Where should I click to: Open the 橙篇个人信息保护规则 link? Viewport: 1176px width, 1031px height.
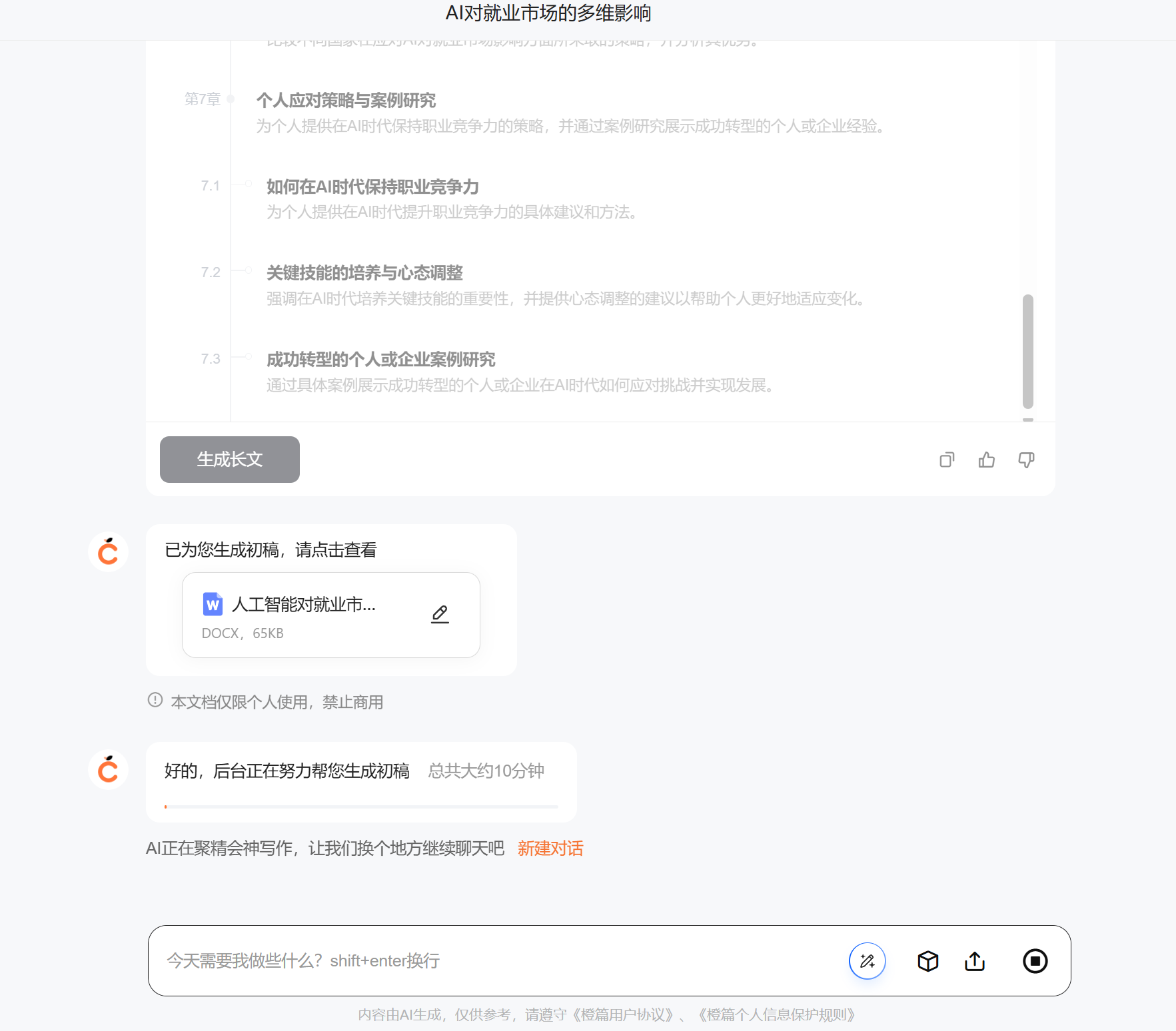(x=777, y=1014)
